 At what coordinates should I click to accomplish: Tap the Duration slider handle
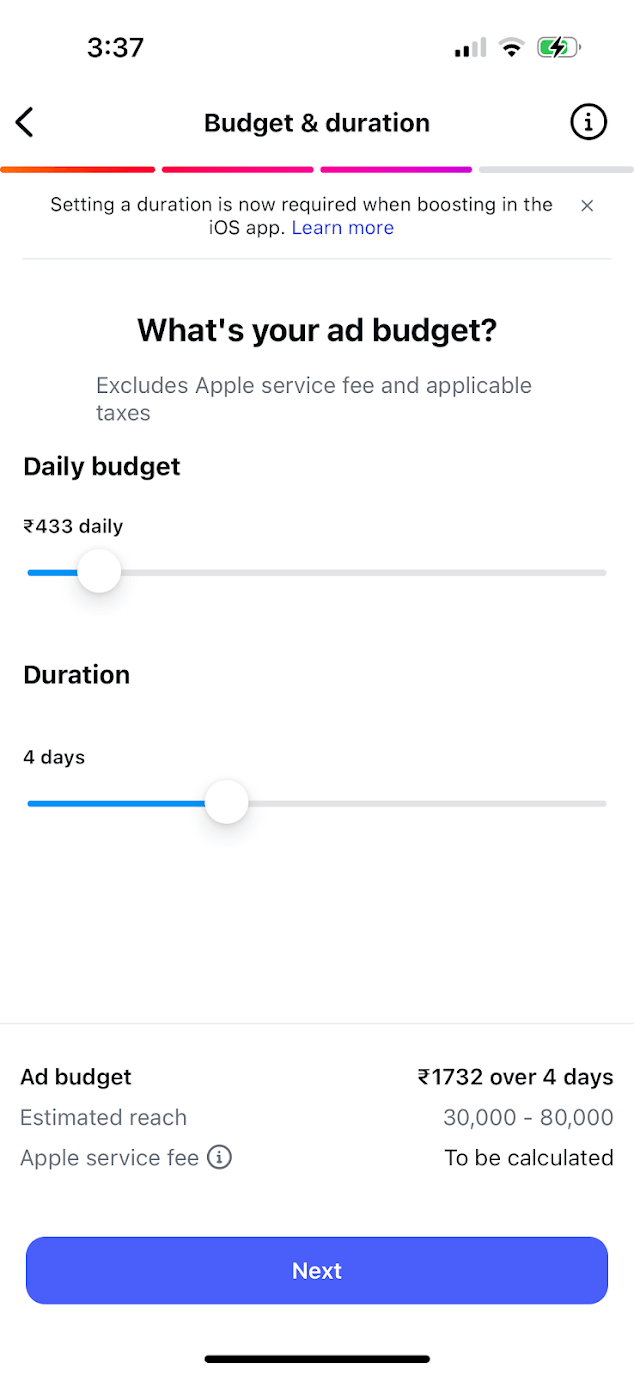click(227, 803)
